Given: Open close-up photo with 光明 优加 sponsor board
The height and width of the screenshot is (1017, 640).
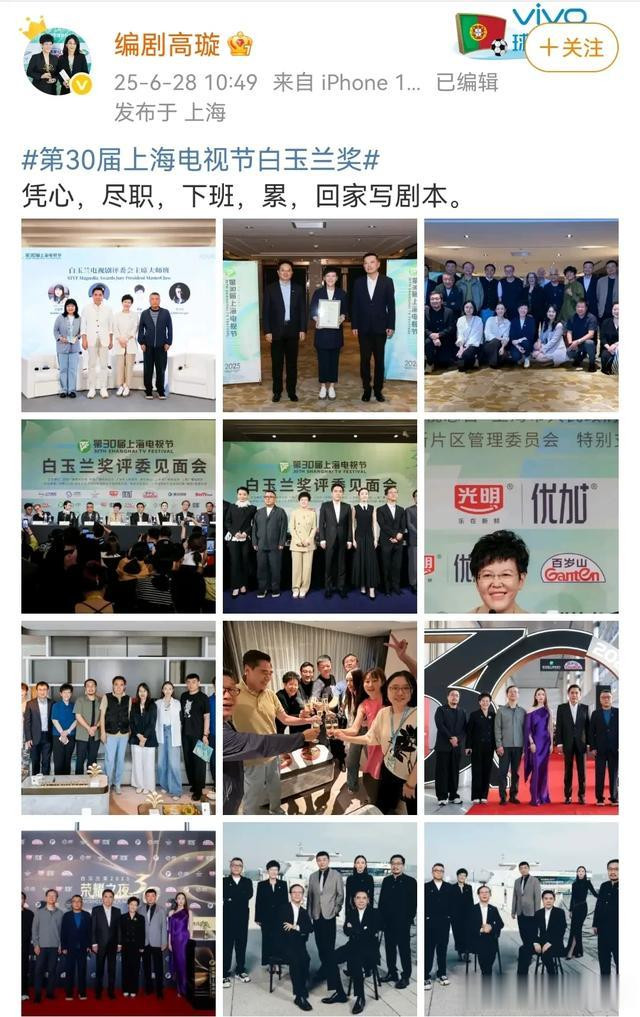Looking at the screenshot, I should pyautogui.click(x=521, y=516).
